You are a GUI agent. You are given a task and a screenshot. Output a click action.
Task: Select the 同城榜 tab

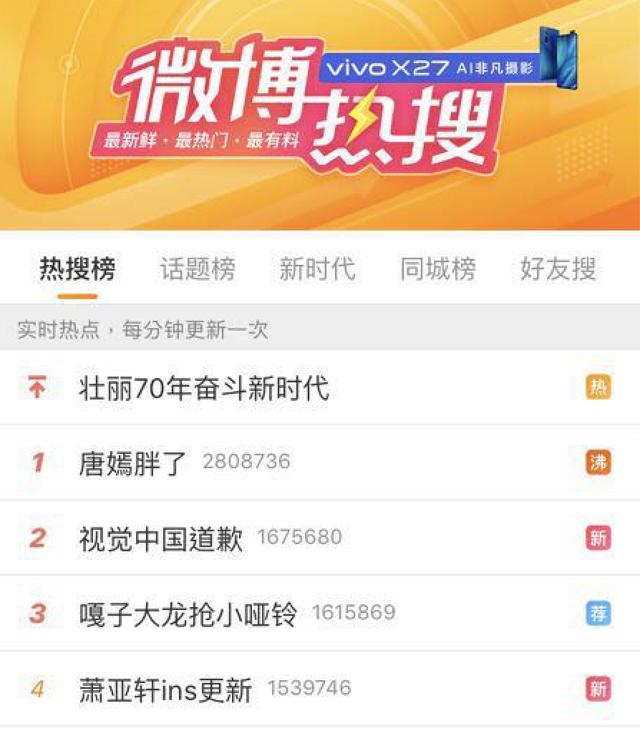click(x=437, y=269)
